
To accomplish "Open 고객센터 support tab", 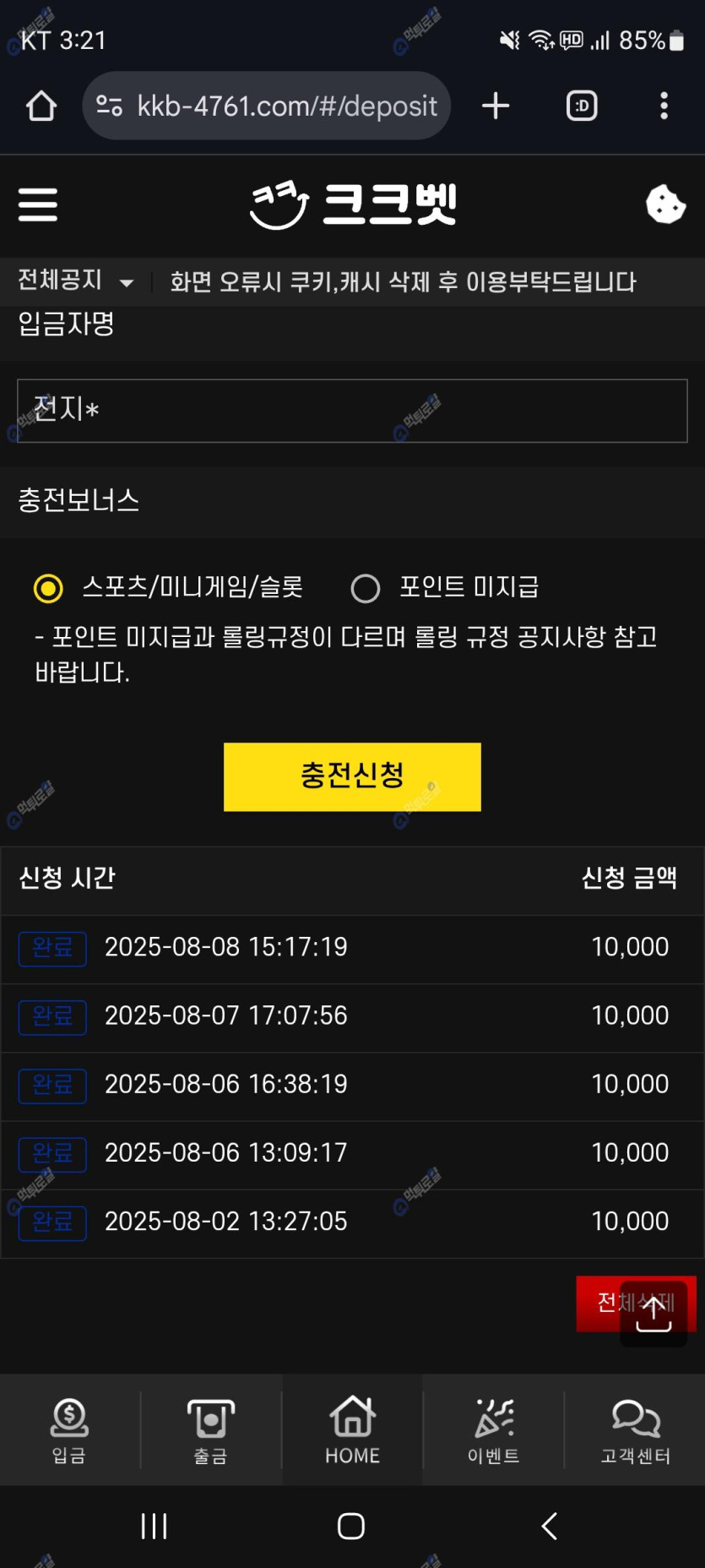I will click(635, 1429).
